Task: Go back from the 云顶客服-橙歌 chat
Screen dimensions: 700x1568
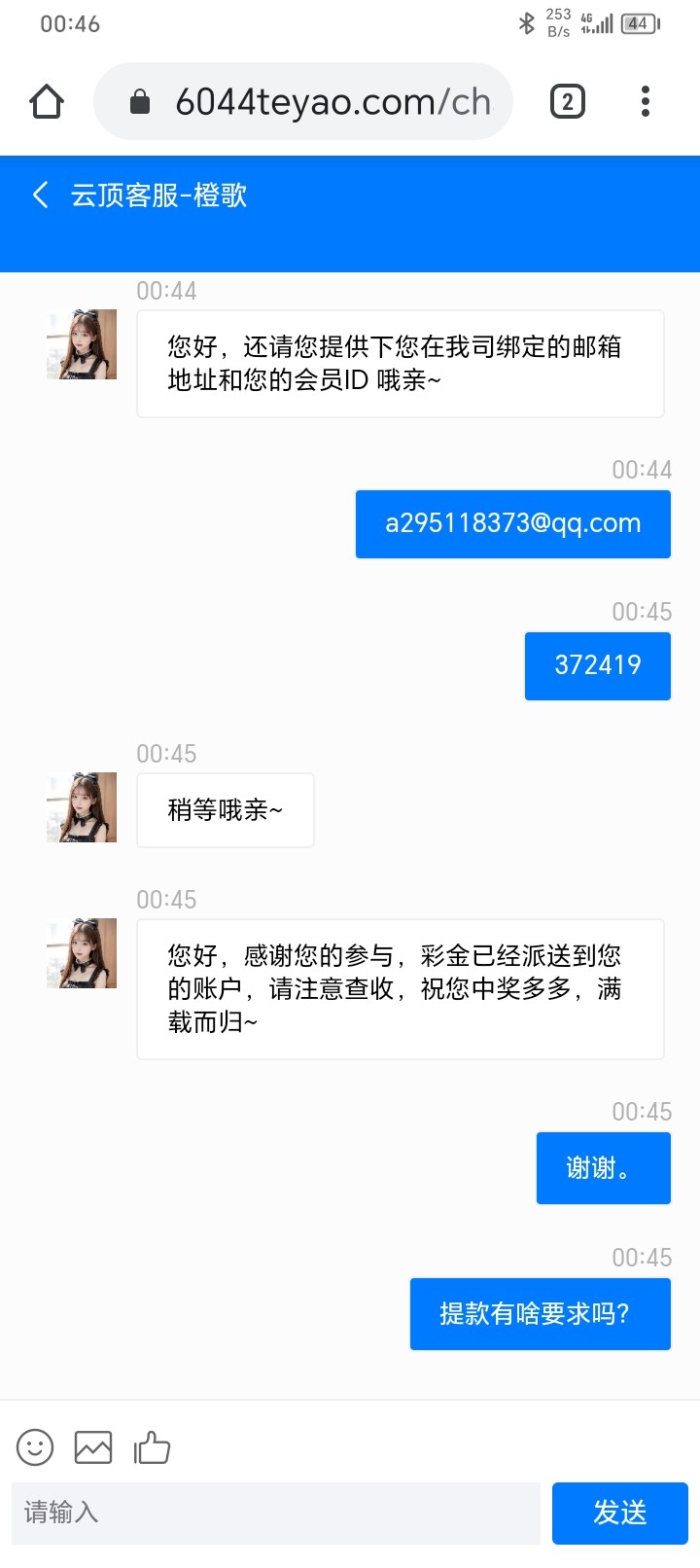Action: [x=40, y=195]
